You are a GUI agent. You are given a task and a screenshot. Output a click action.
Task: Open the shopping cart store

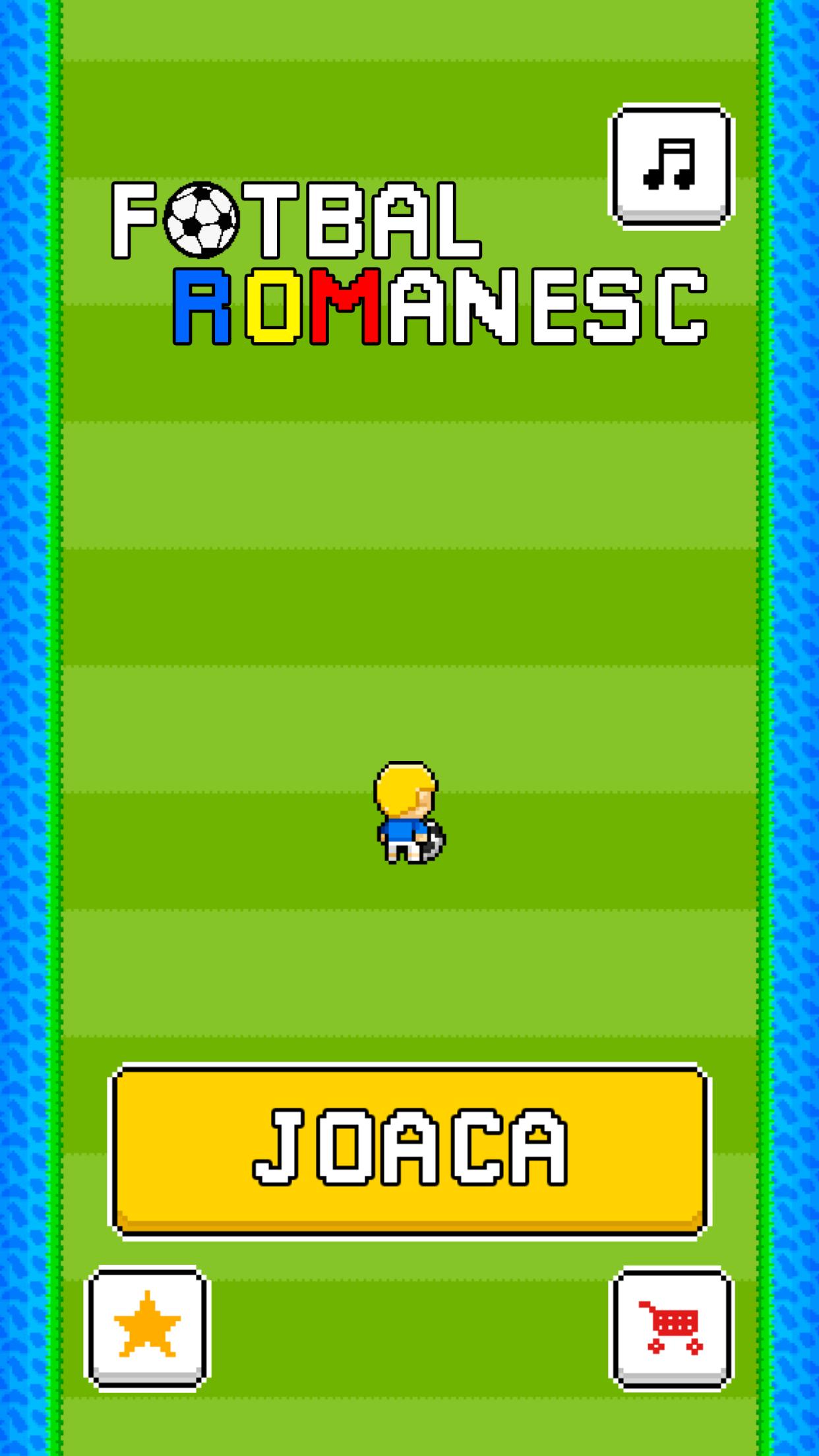(671, 1327)
